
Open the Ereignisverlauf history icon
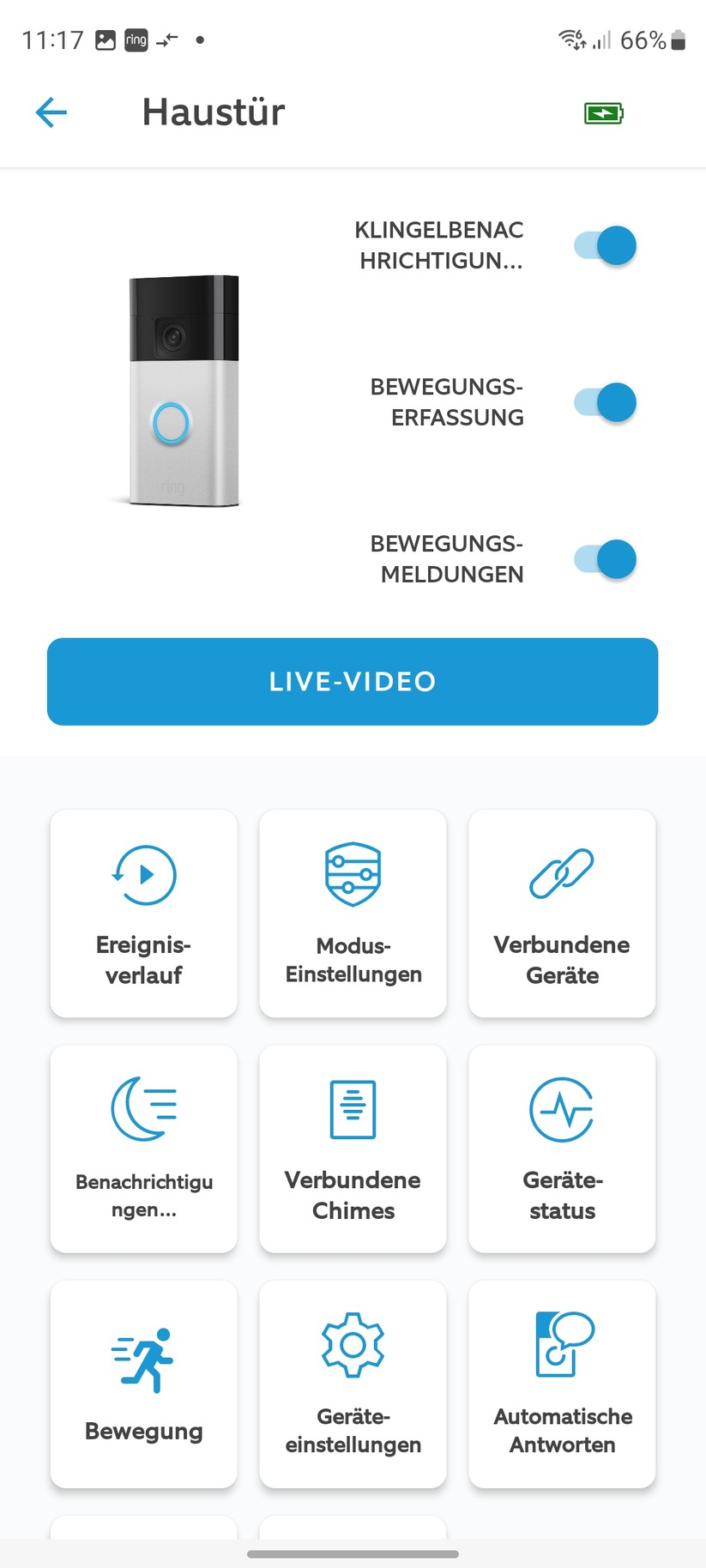(x=142, y=876)
